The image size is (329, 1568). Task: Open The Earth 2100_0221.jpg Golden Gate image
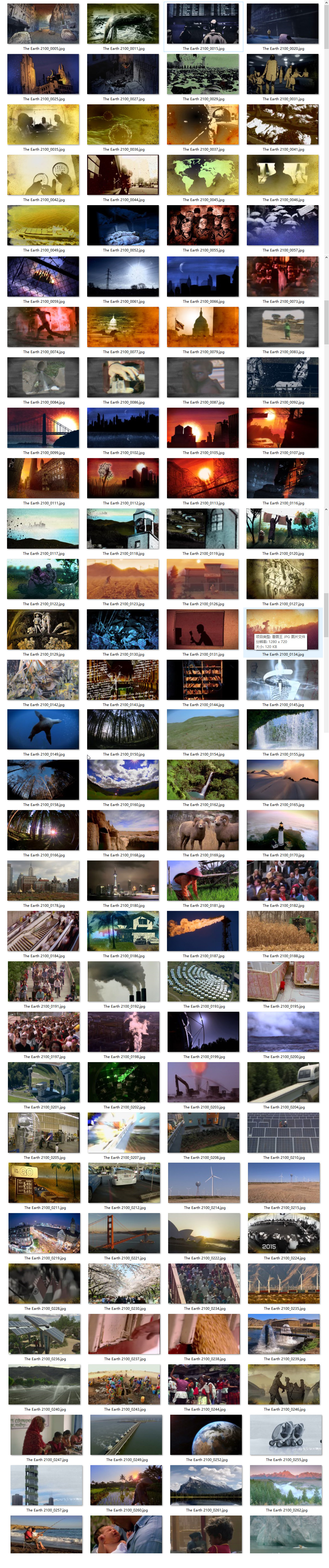coord(124,1233)
